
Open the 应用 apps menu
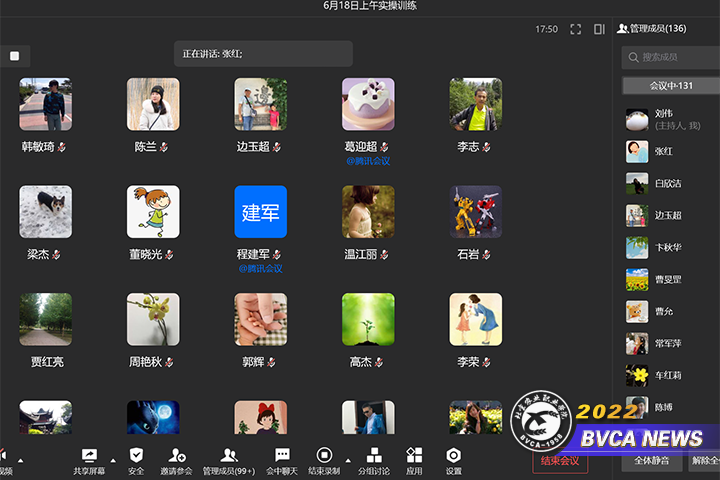(414, 460)
